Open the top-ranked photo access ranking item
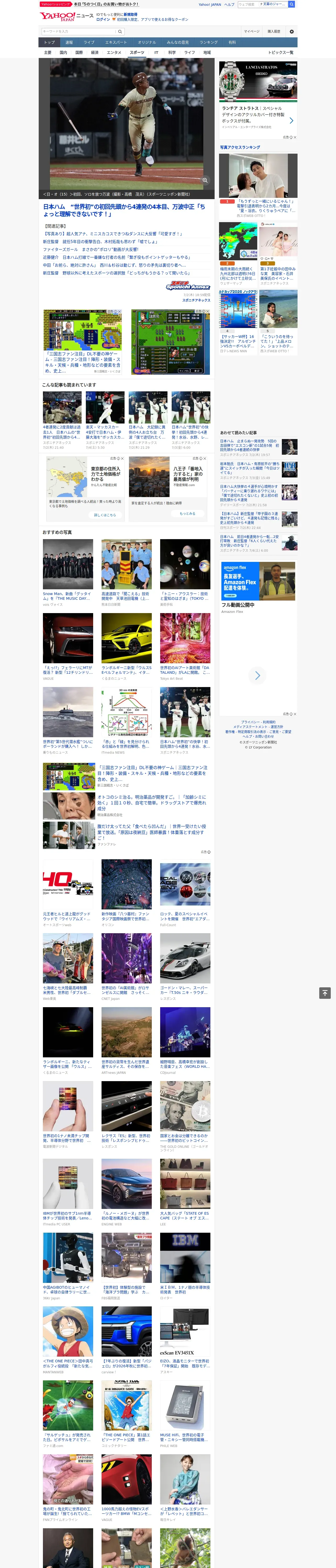 point(258,186)
